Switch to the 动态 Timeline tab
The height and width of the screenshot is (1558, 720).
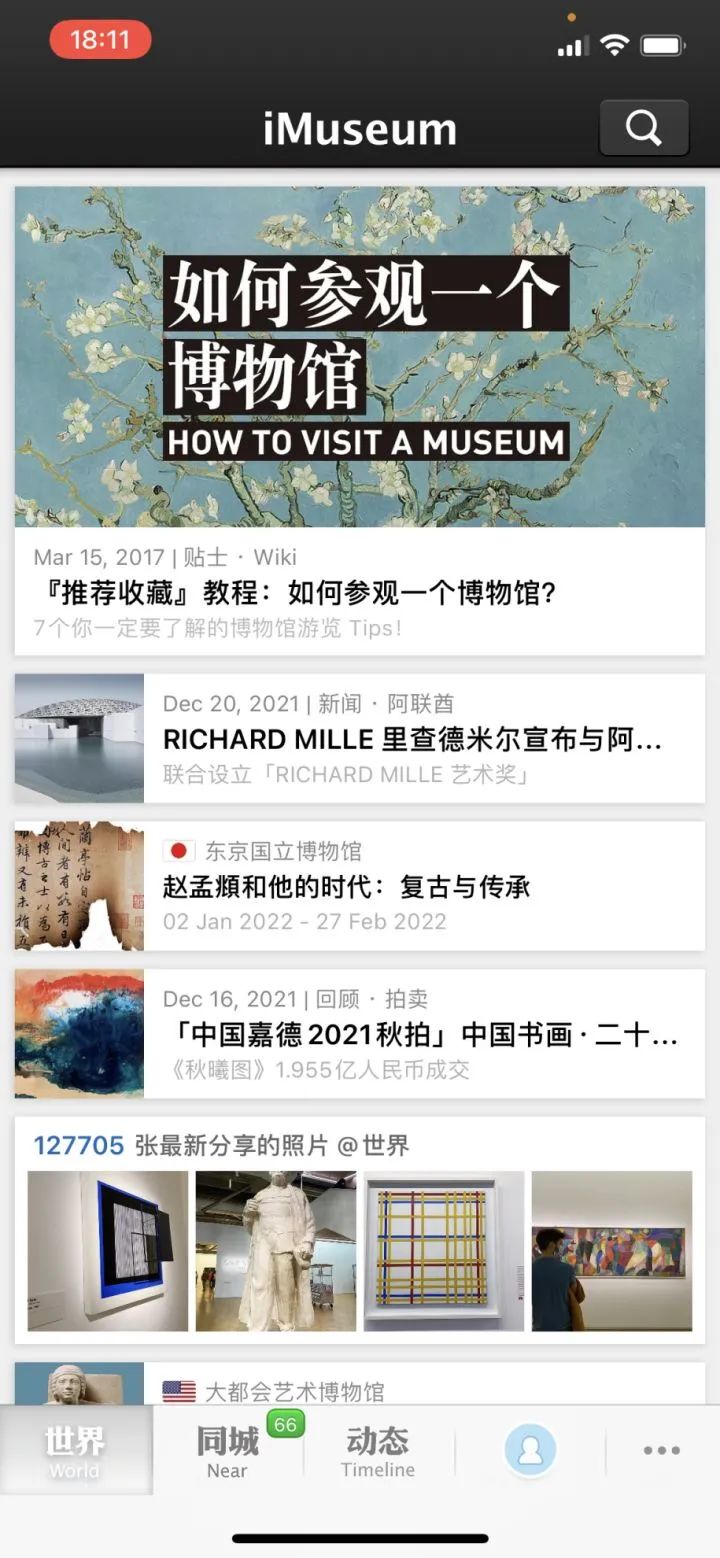coord(378,1449)
